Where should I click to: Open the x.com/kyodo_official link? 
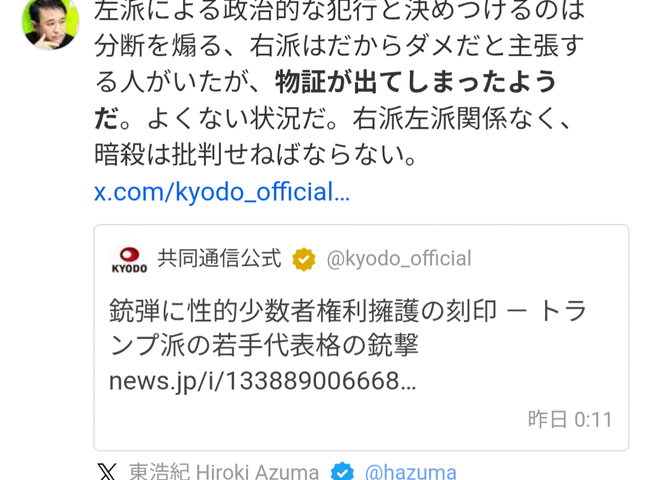tap(221, 192)
